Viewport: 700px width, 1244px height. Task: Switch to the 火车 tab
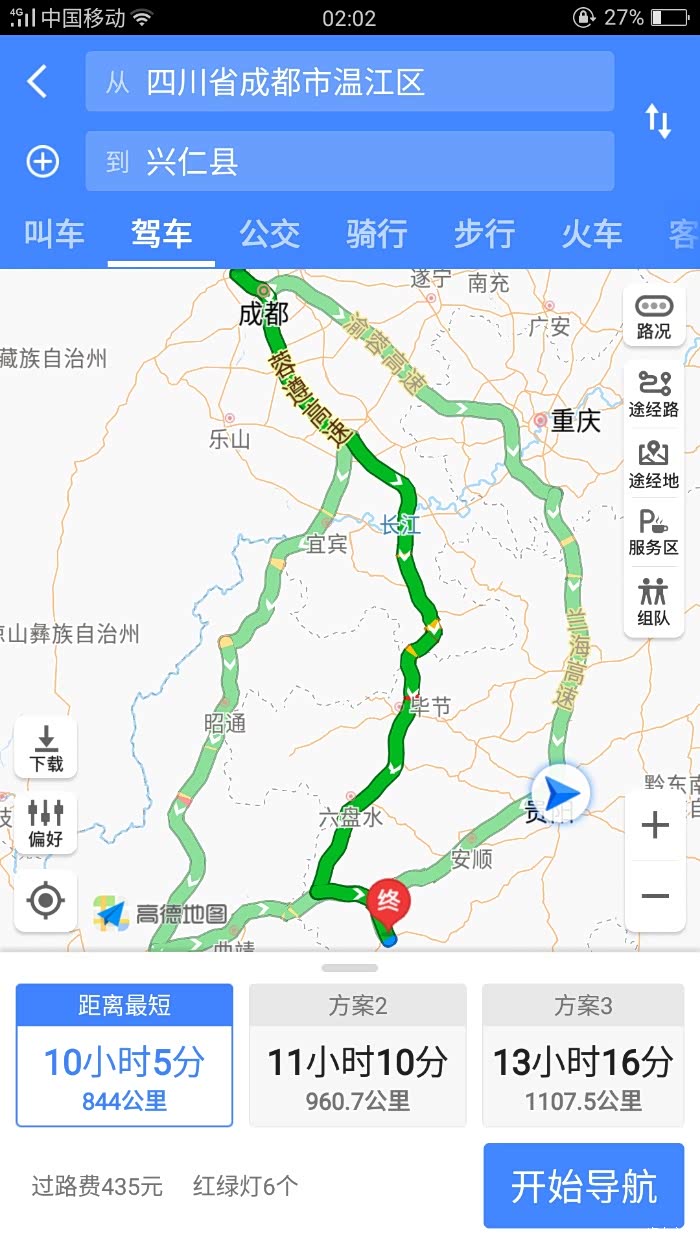point(592,234)
